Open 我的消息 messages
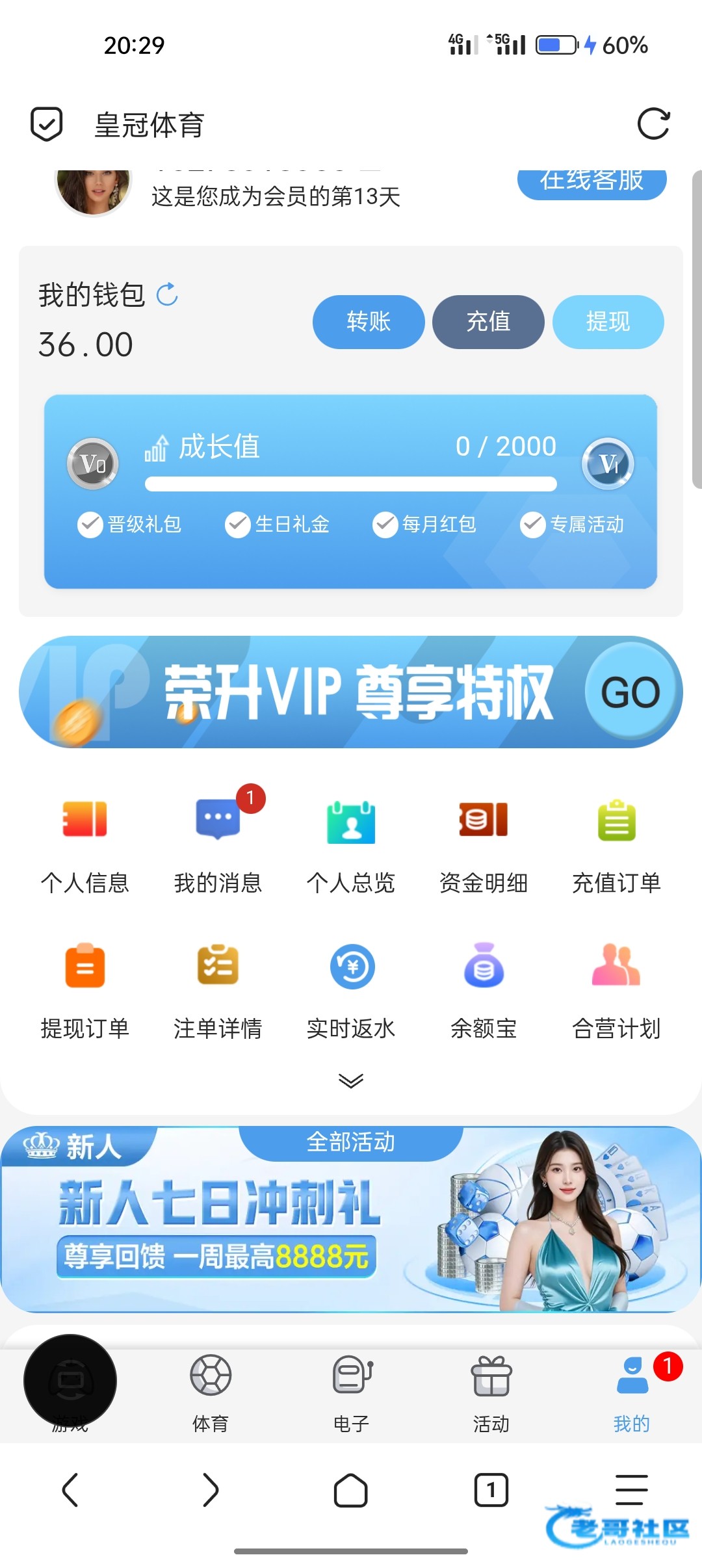The height and width of the screenshot is (1568, 702). tap(218, 845)
